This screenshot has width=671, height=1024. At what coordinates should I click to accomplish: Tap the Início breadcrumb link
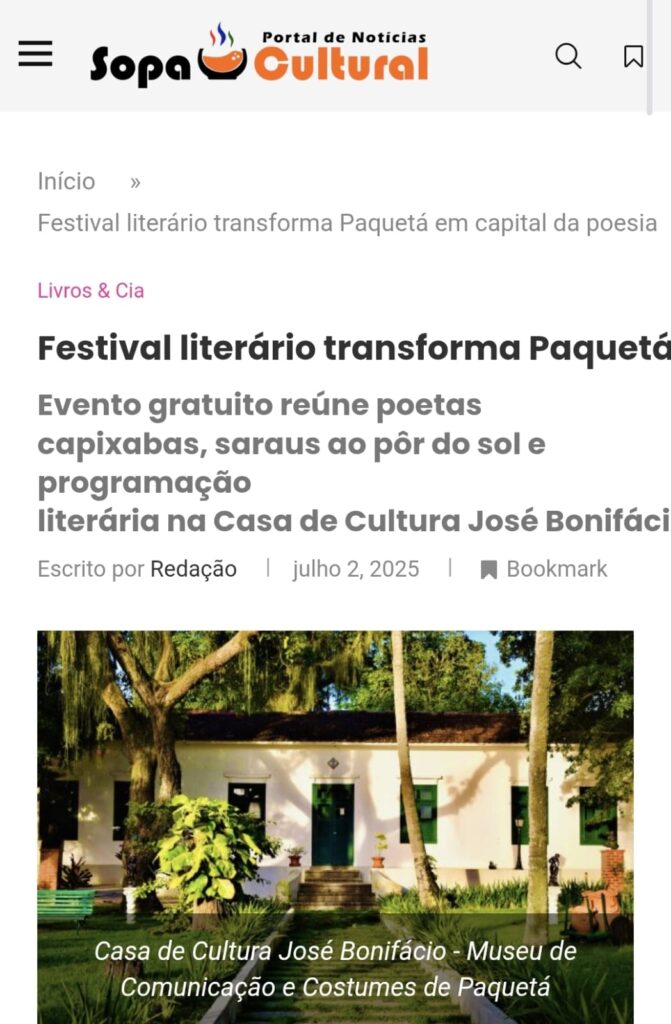[66, 181]
